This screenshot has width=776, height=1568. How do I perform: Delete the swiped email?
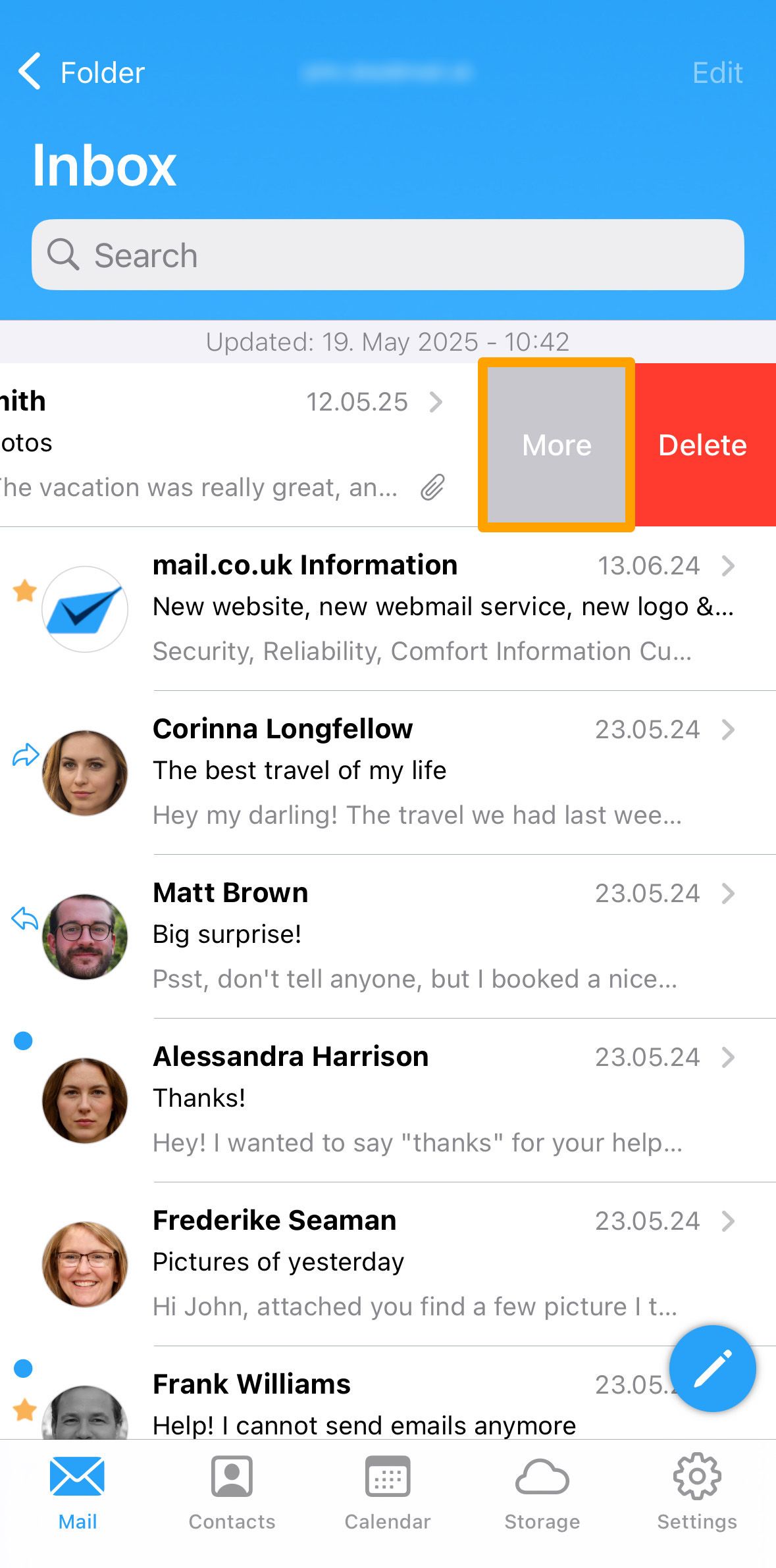tap(703, 445)
